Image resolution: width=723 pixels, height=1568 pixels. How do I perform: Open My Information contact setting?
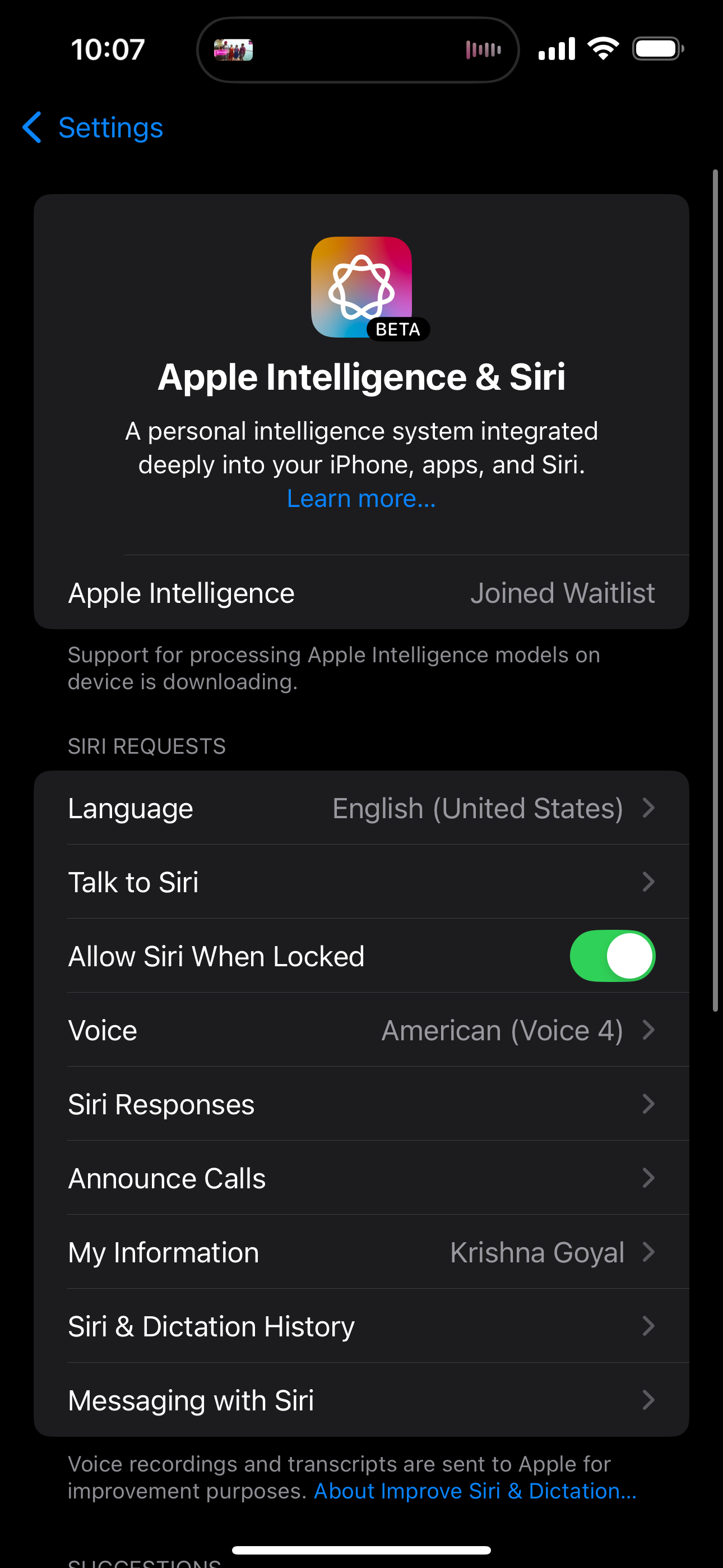361,1253
